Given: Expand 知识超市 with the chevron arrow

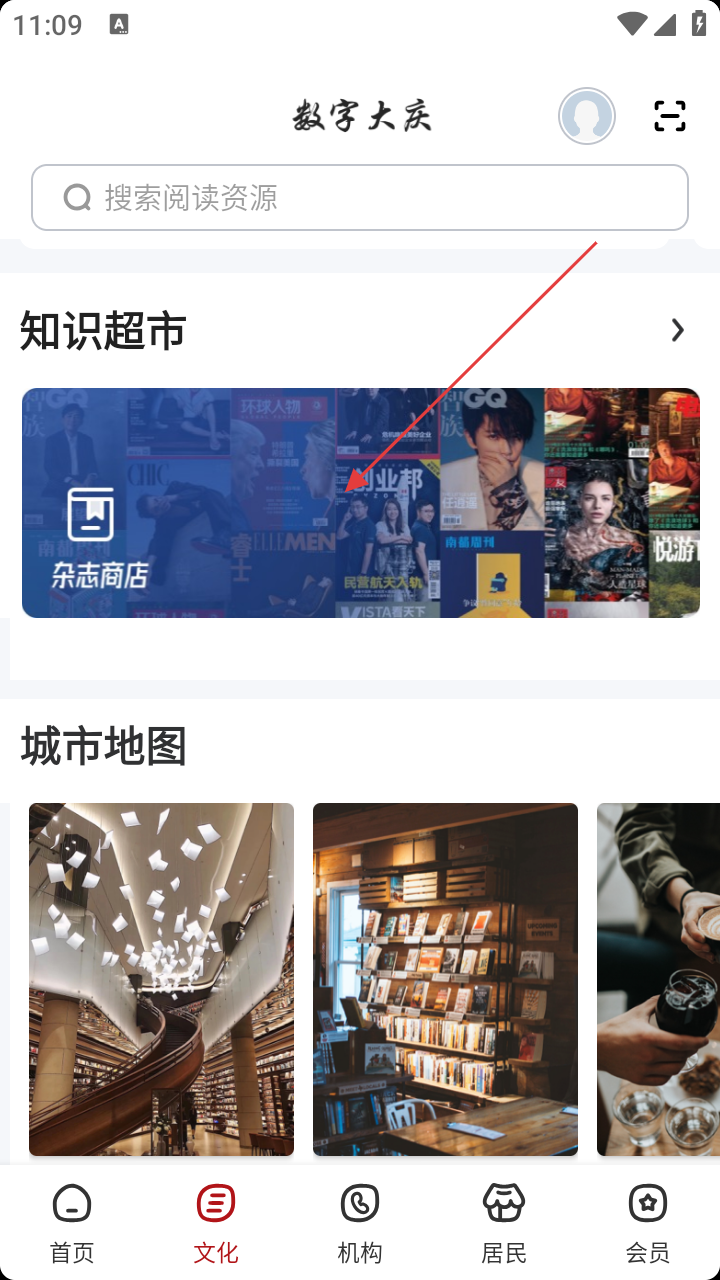Looking at the screenshot, I should click(x=678, y=330).
